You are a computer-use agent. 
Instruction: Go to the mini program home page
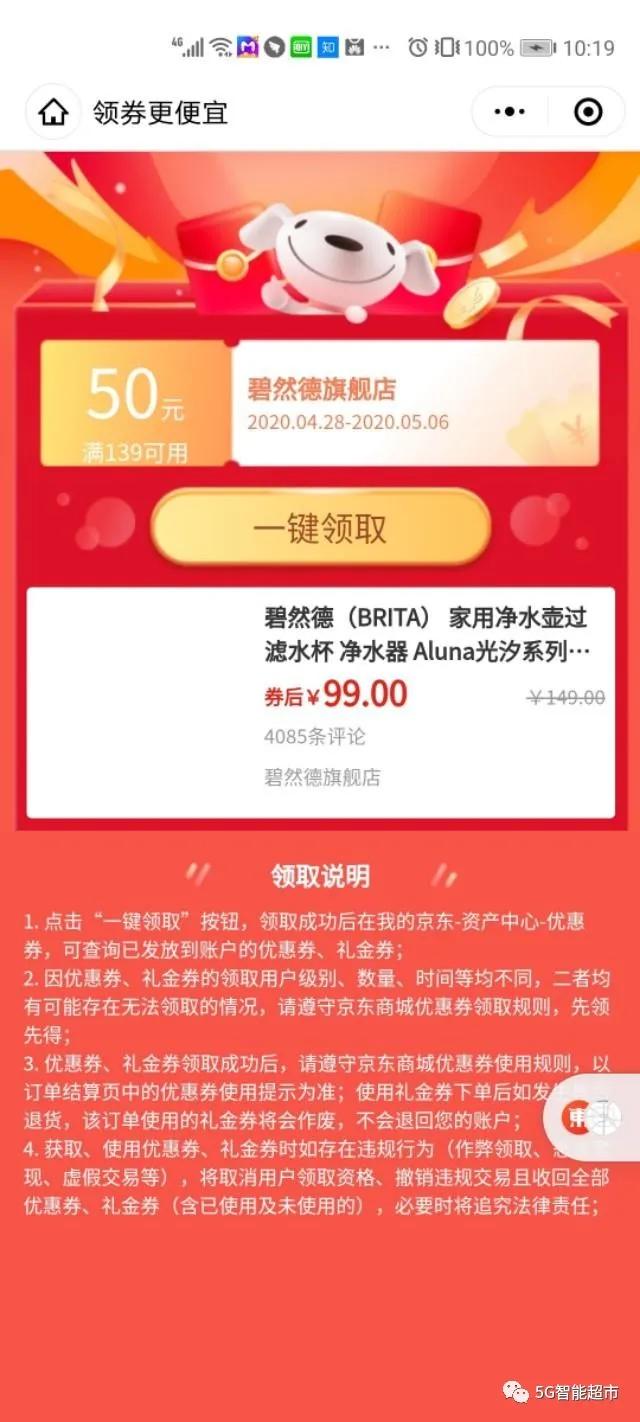pos(53,112)
